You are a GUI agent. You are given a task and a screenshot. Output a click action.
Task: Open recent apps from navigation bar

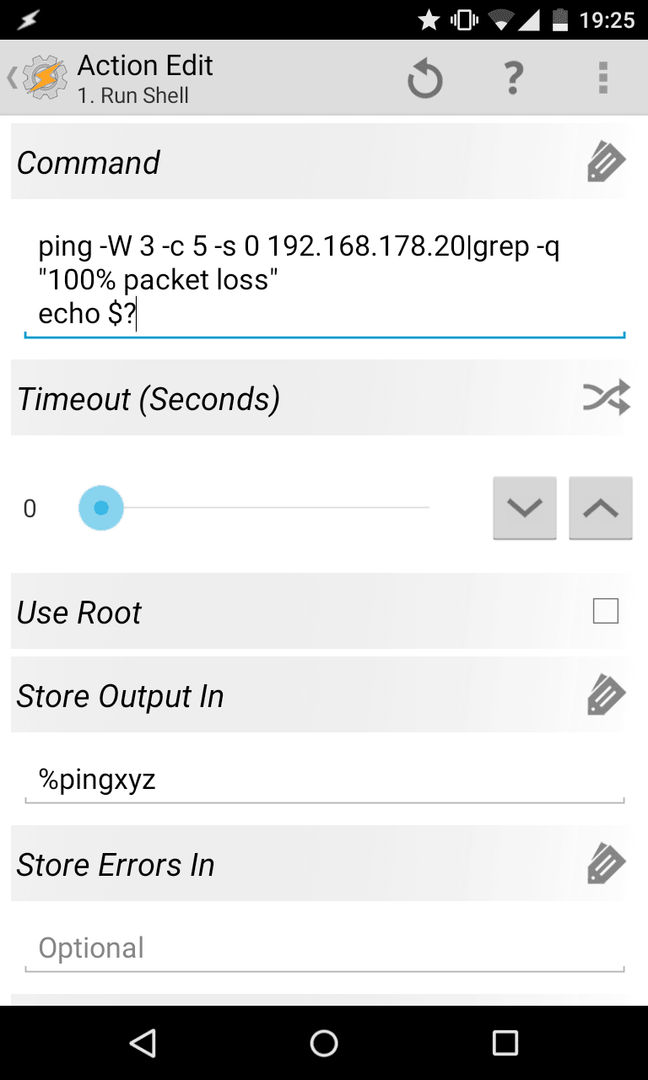(505, 1043)
